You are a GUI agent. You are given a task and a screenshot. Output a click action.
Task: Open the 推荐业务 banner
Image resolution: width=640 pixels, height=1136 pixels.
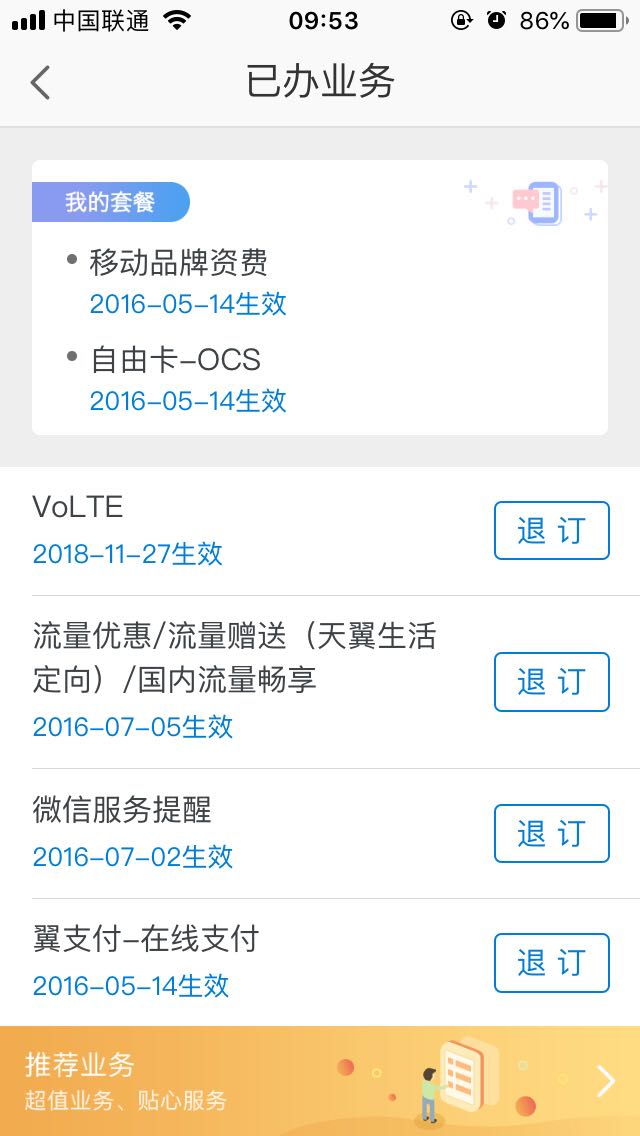(x=320, y=1081)
